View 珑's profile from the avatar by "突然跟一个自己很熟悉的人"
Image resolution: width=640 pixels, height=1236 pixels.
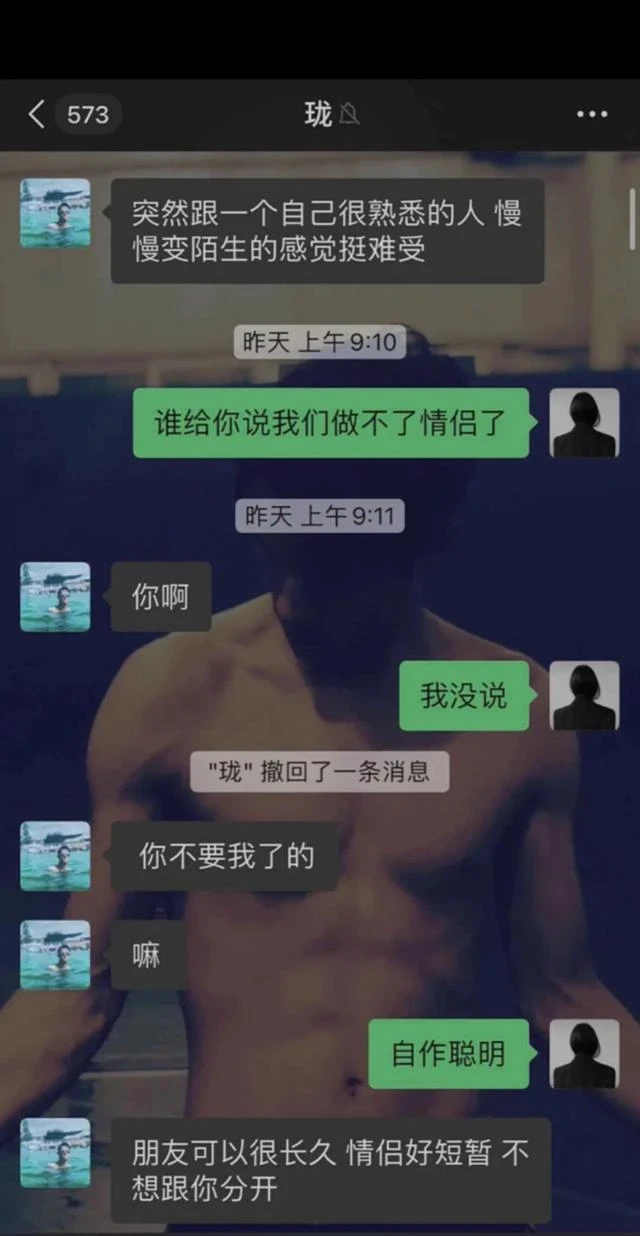click(x=55, y=213)
